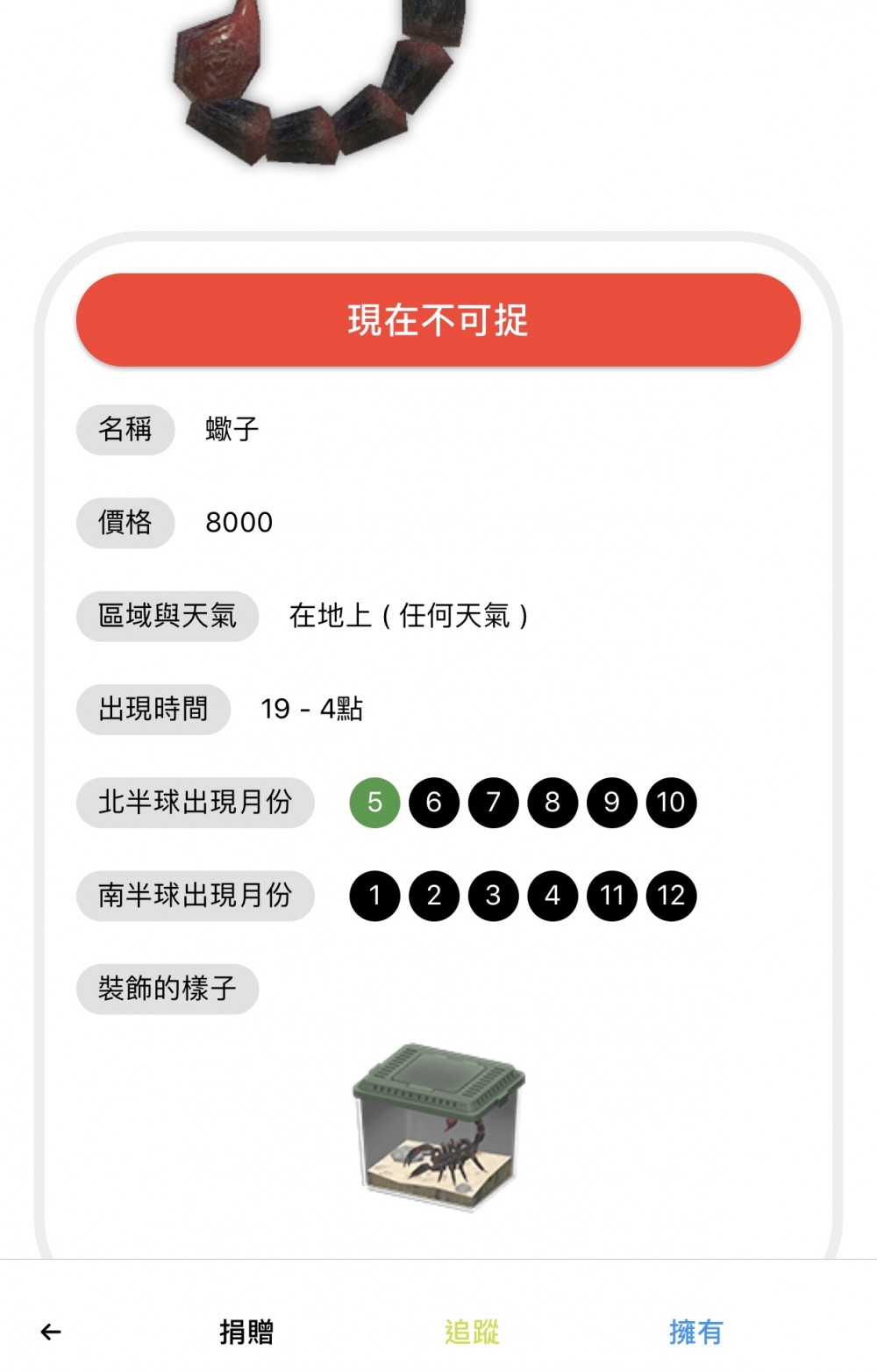
Task: Tap the 名稱 label chip
Action: (x=125, y=429)
